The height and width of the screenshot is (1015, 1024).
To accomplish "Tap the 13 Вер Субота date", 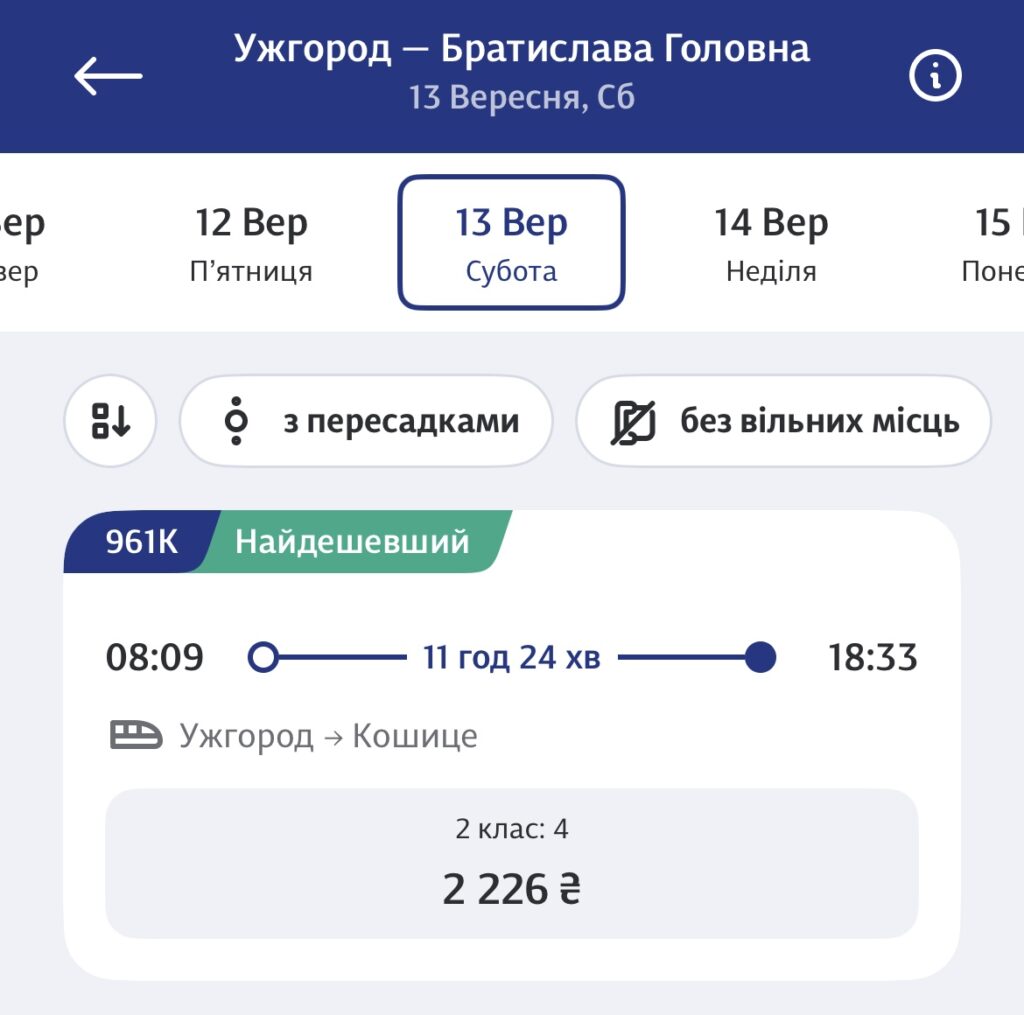I will click(x=511, y=243).
